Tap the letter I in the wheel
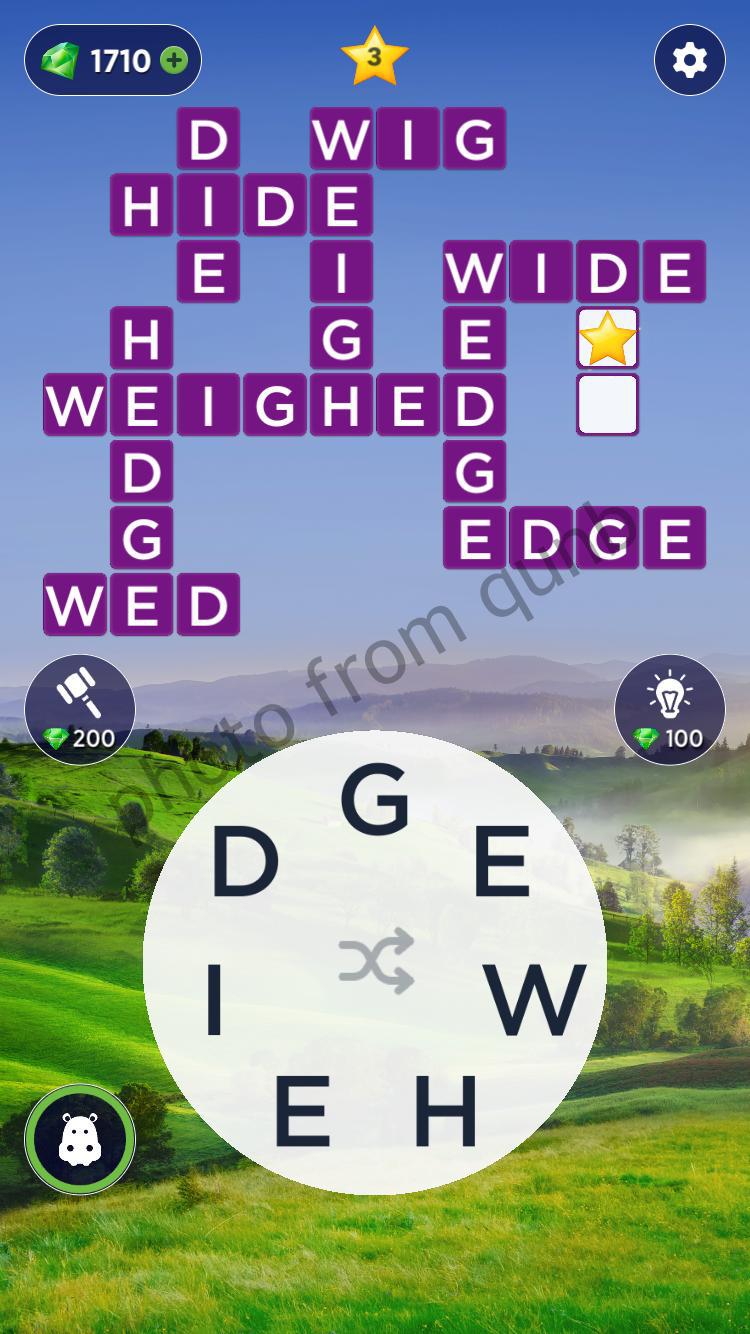This screenshot has height=1334, width=750. point(213,1003)
